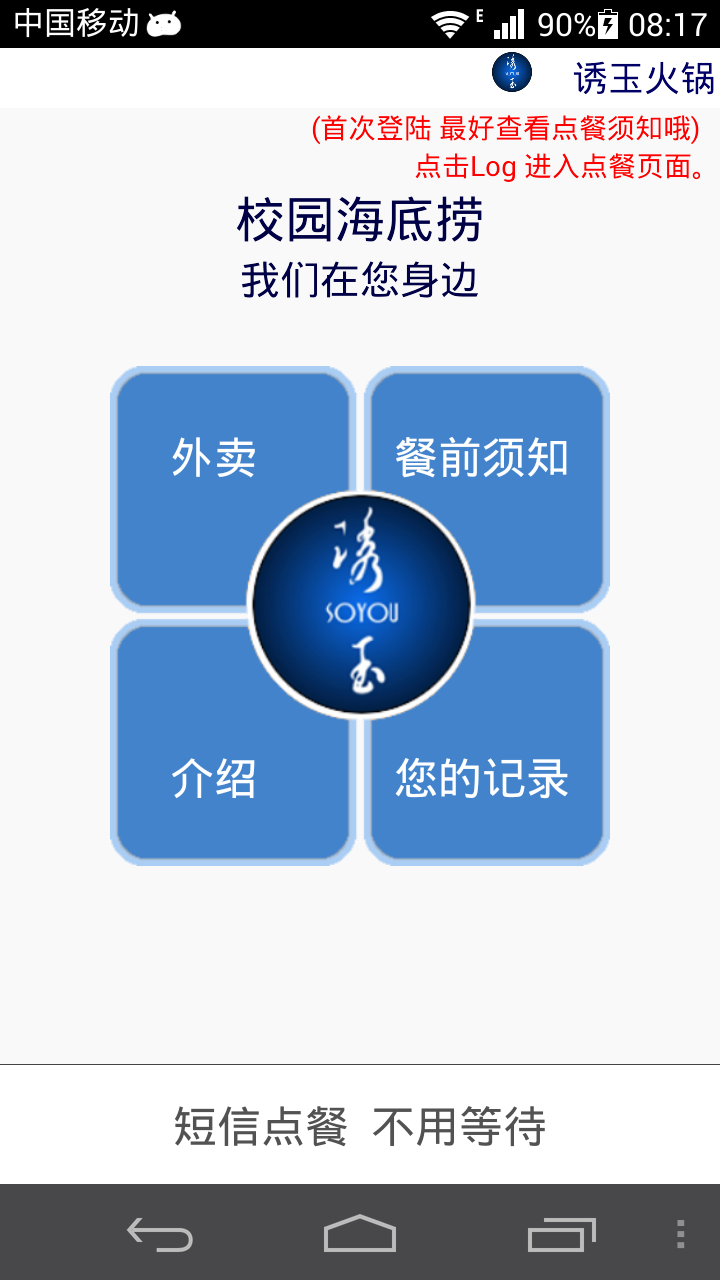Go to the home screen

coord(360,1234)
